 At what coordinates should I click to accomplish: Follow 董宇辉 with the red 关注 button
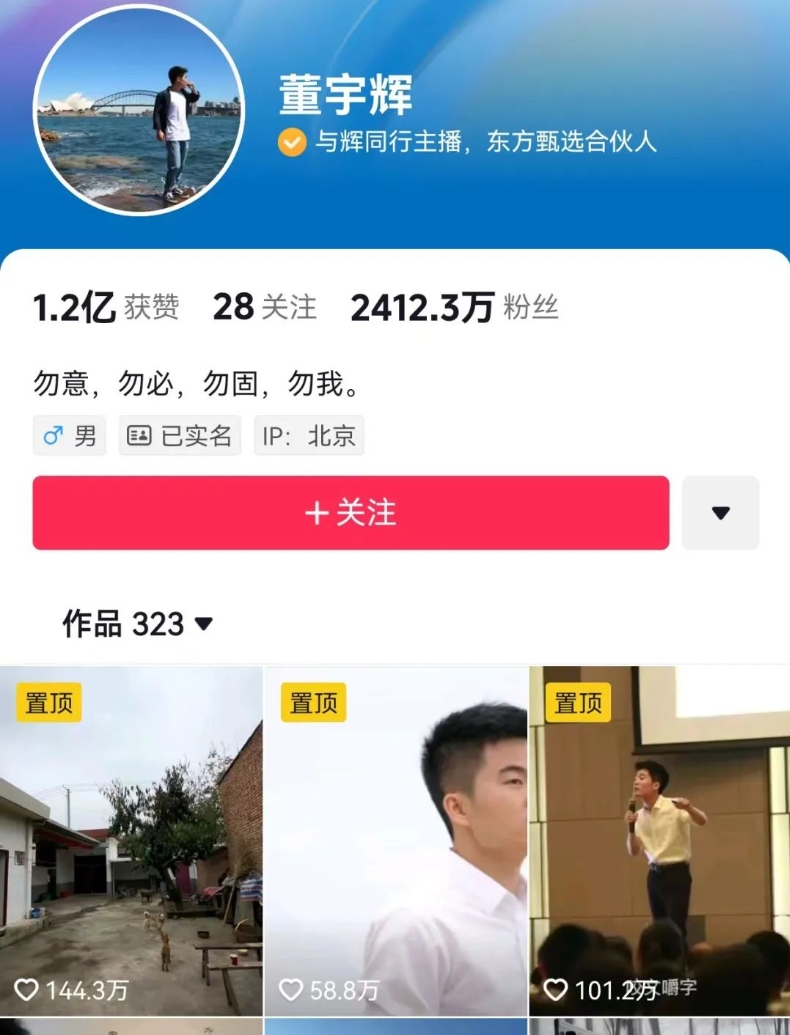click(x=350, y=513)
